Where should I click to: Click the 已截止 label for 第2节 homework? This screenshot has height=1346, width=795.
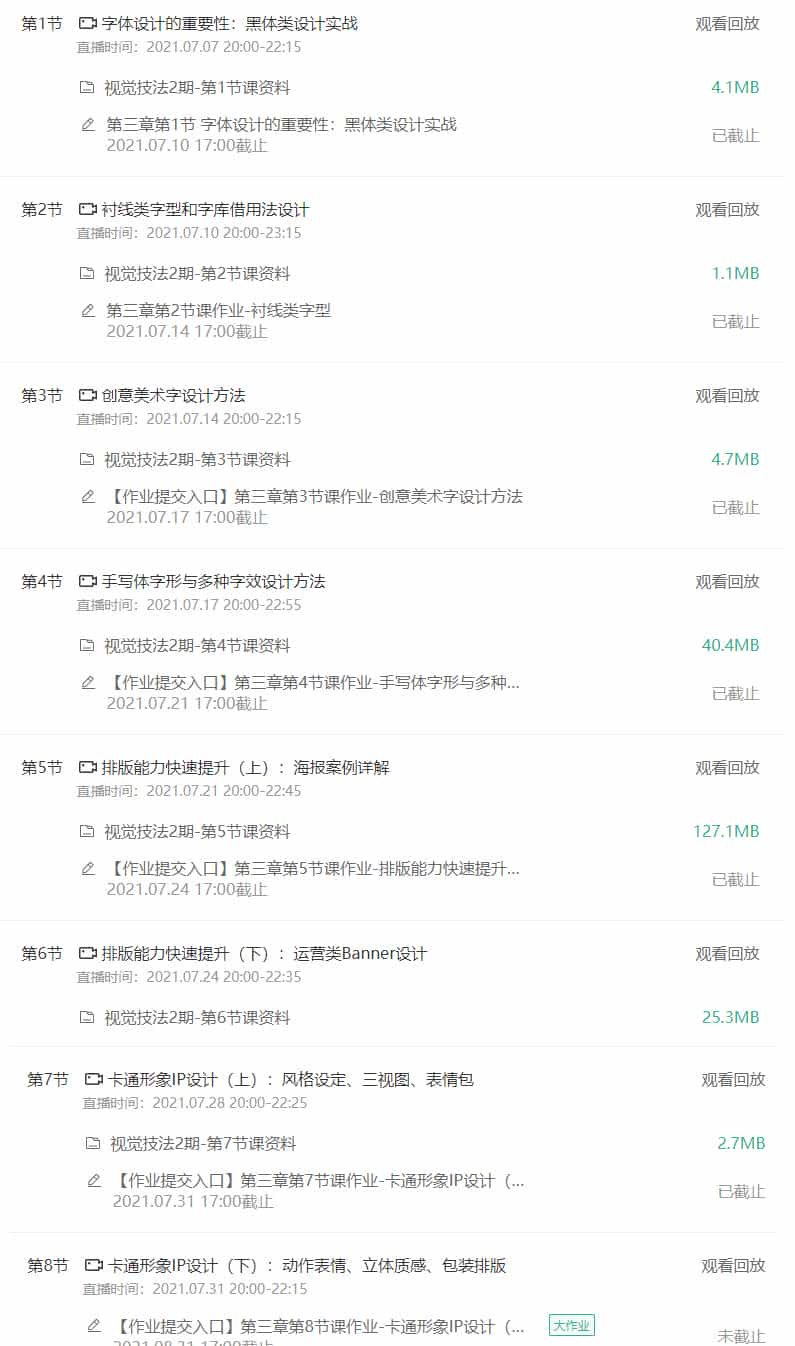735,323
